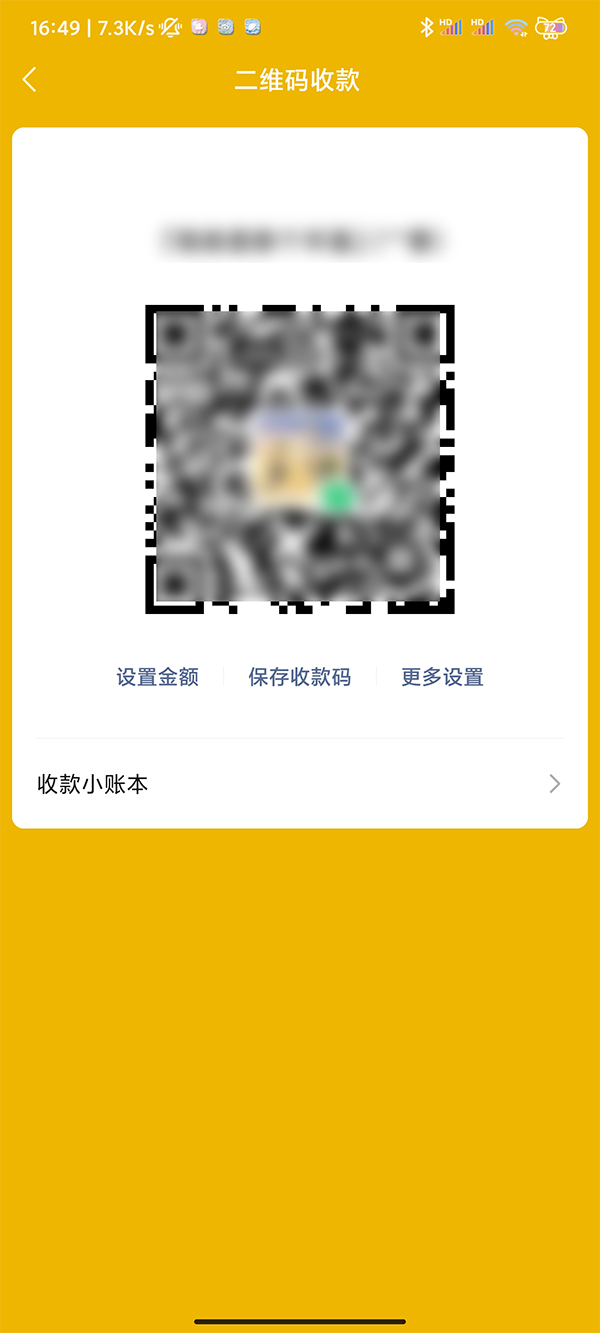Open the 收款小账本 row
The height and width of the screenshot is (1333, 600).
pos(299,784)
